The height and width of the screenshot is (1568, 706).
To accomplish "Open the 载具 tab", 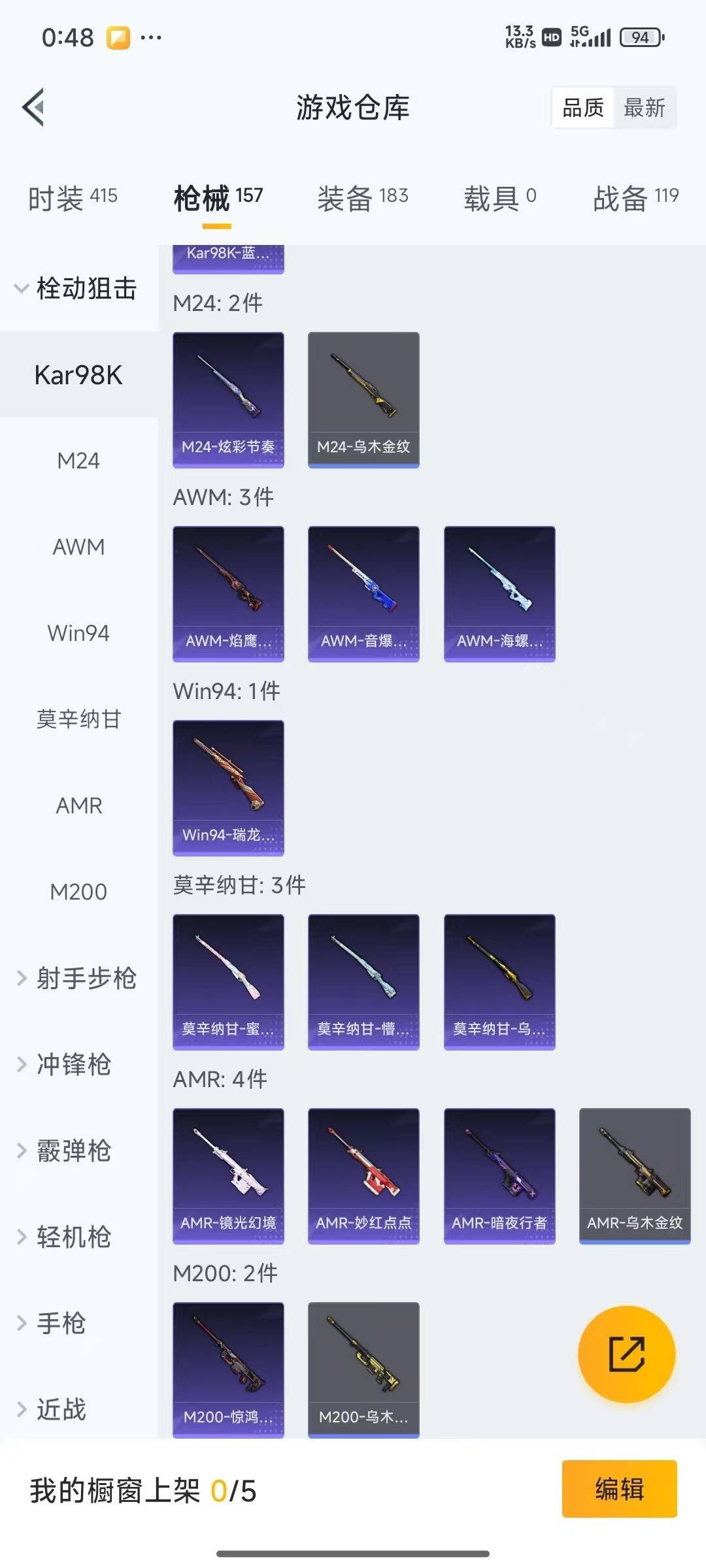I will pyautogui.click(x=500, y=198).
